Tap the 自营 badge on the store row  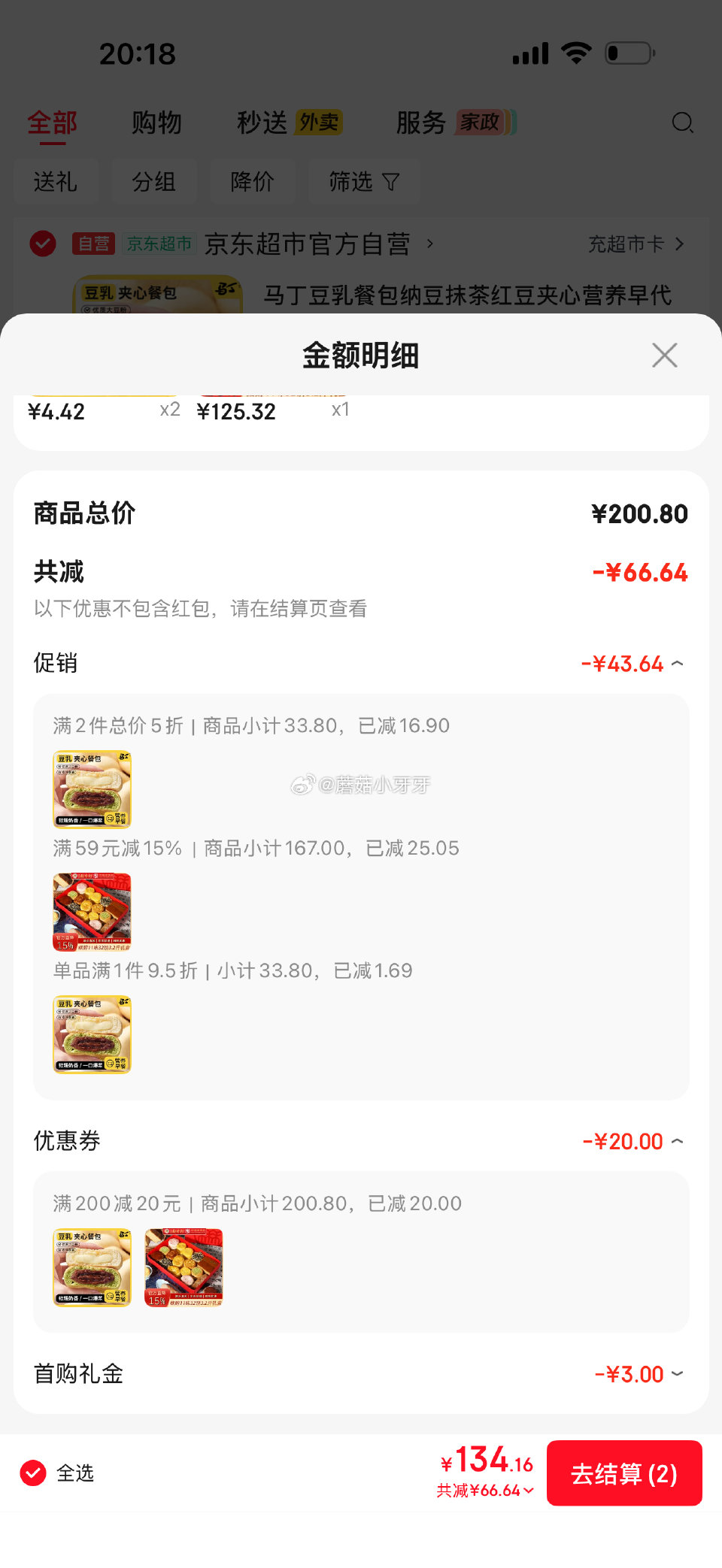tap(93, 244)
